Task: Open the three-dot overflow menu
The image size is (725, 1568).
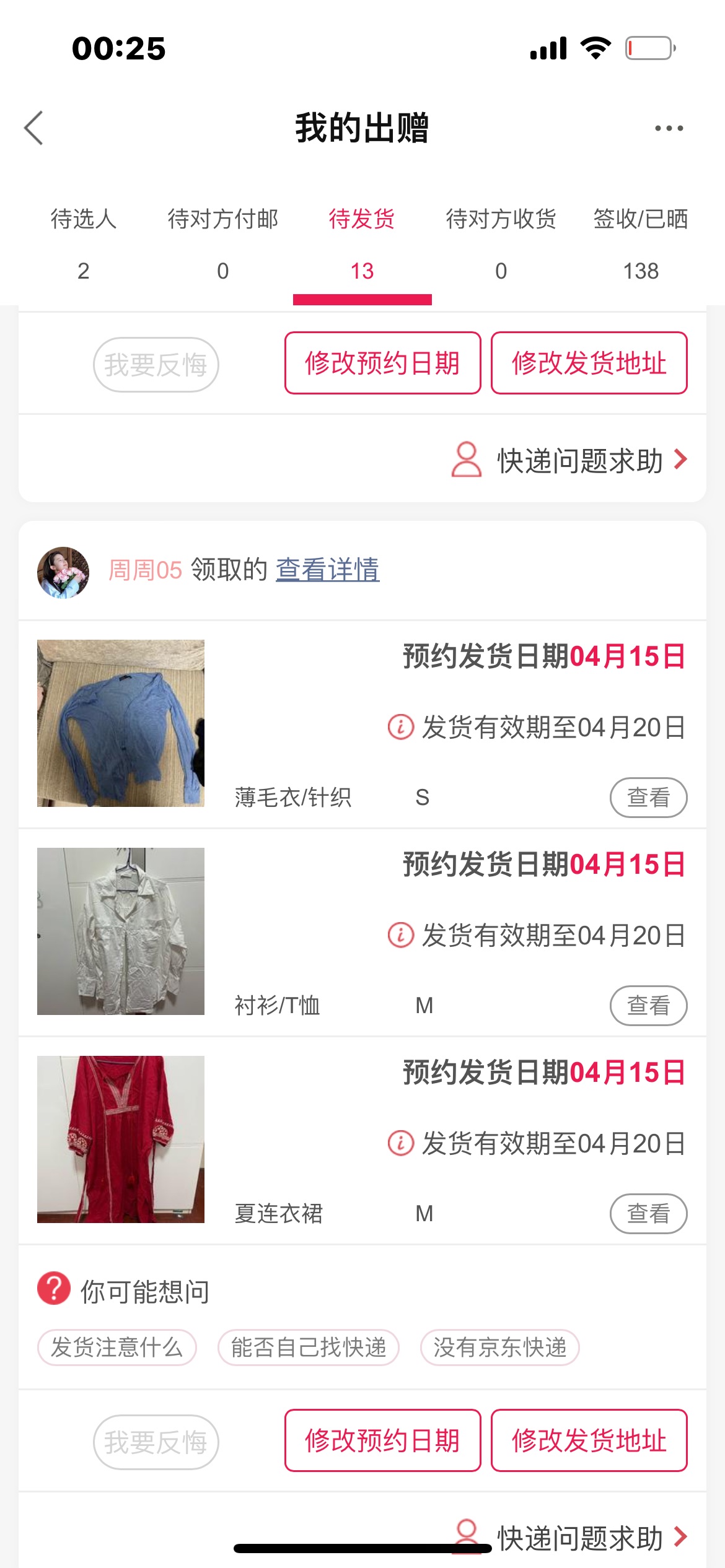Action: 669,128
